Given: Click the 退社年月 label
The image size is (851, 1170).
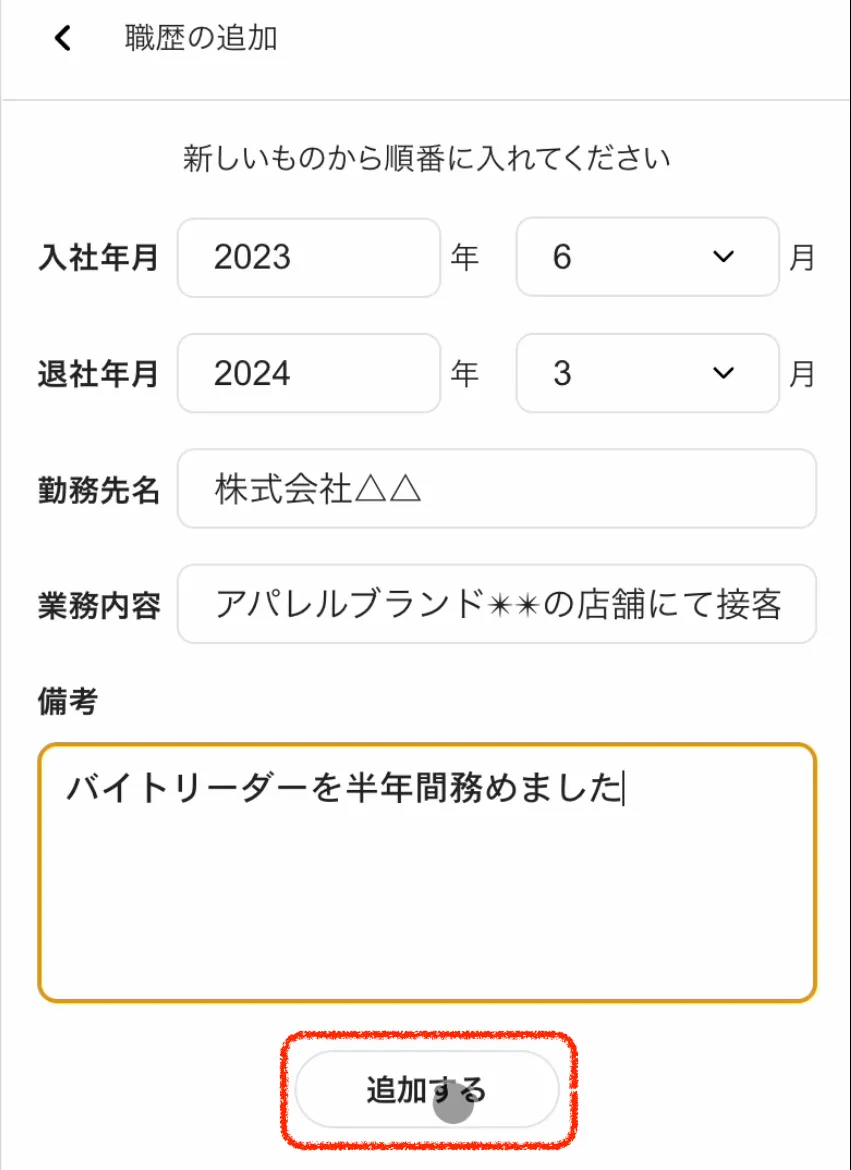Looking at the screenshot, I should point(96,374).
